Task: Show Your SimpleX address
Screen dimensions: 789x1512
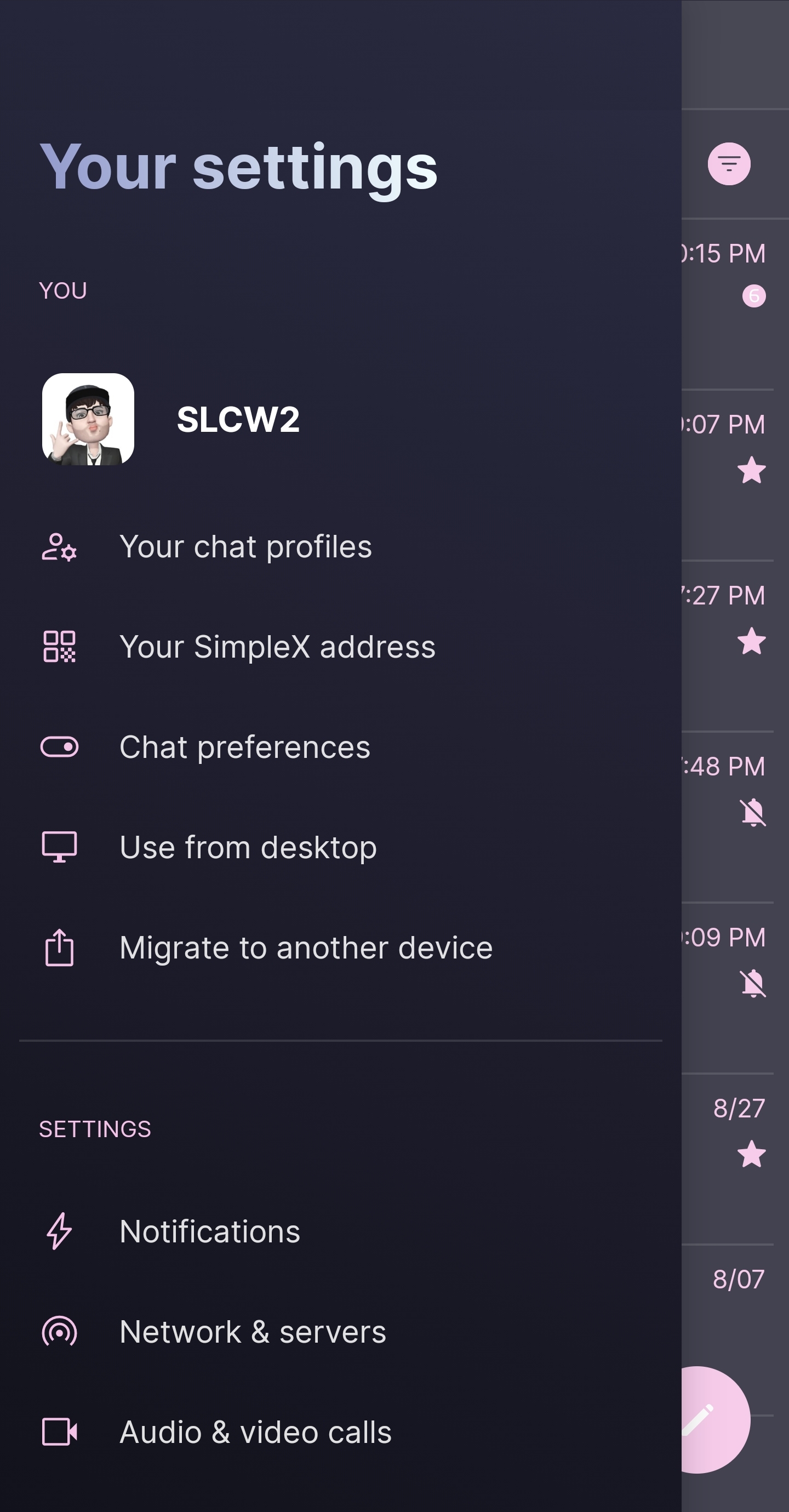Action: (277, 647)
